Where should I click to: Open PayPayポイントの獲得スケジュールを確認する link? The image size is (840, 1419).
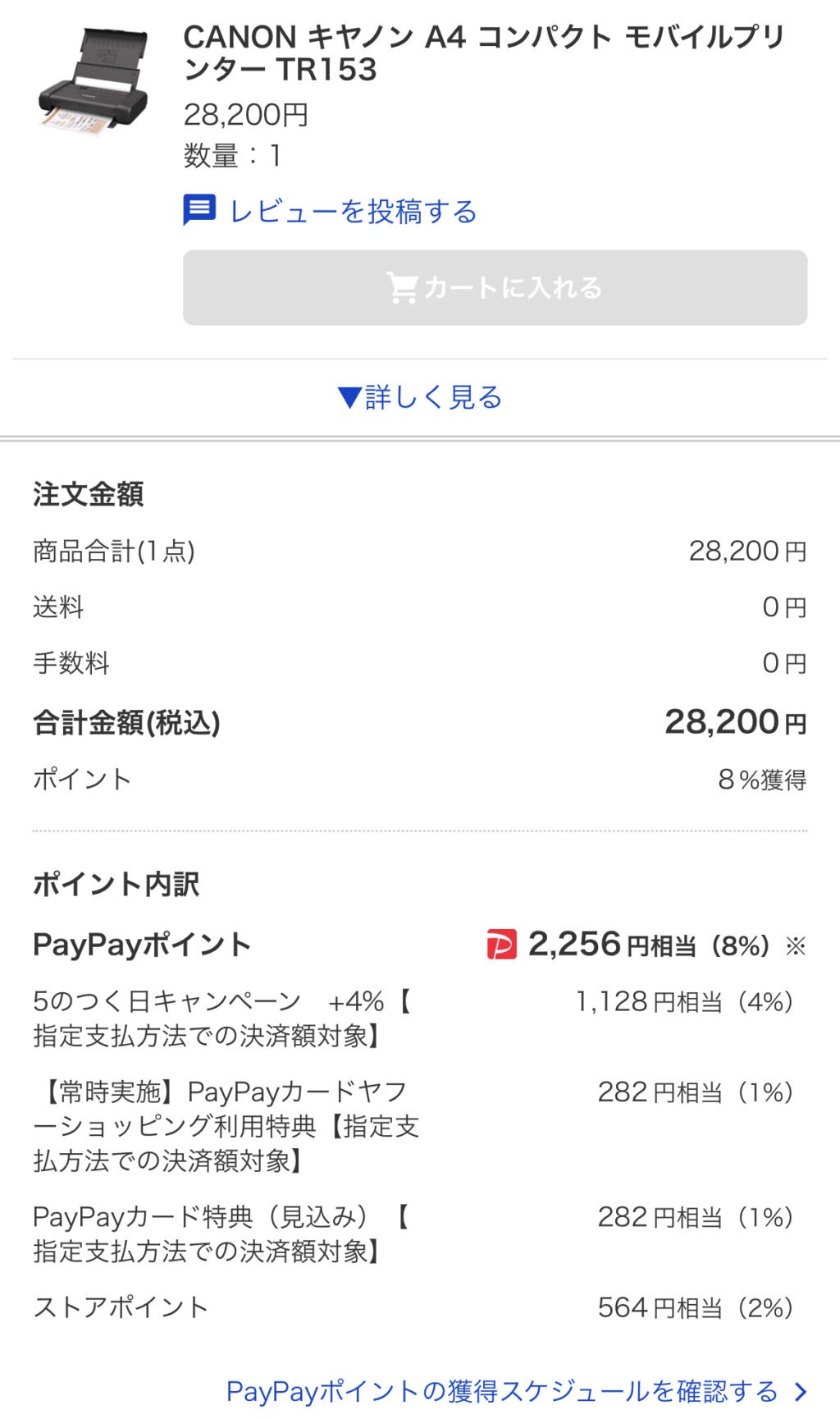(x=517, y=1391)
